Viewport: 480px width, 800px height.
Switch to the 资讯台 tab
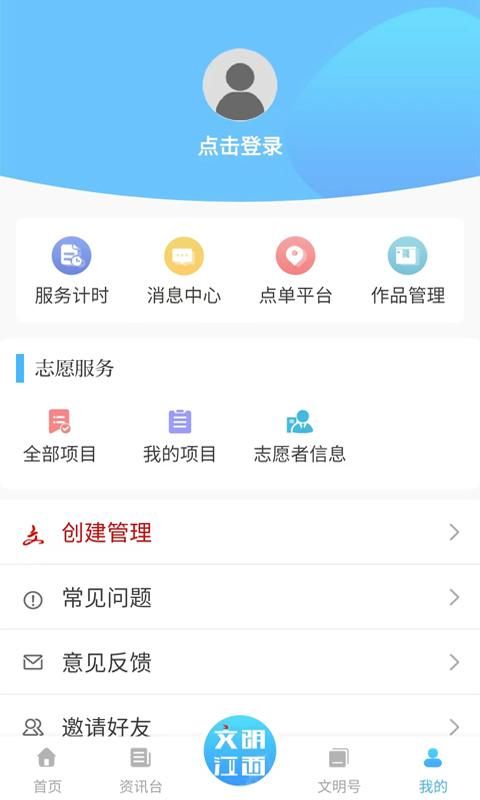click(x=140, y=770)
